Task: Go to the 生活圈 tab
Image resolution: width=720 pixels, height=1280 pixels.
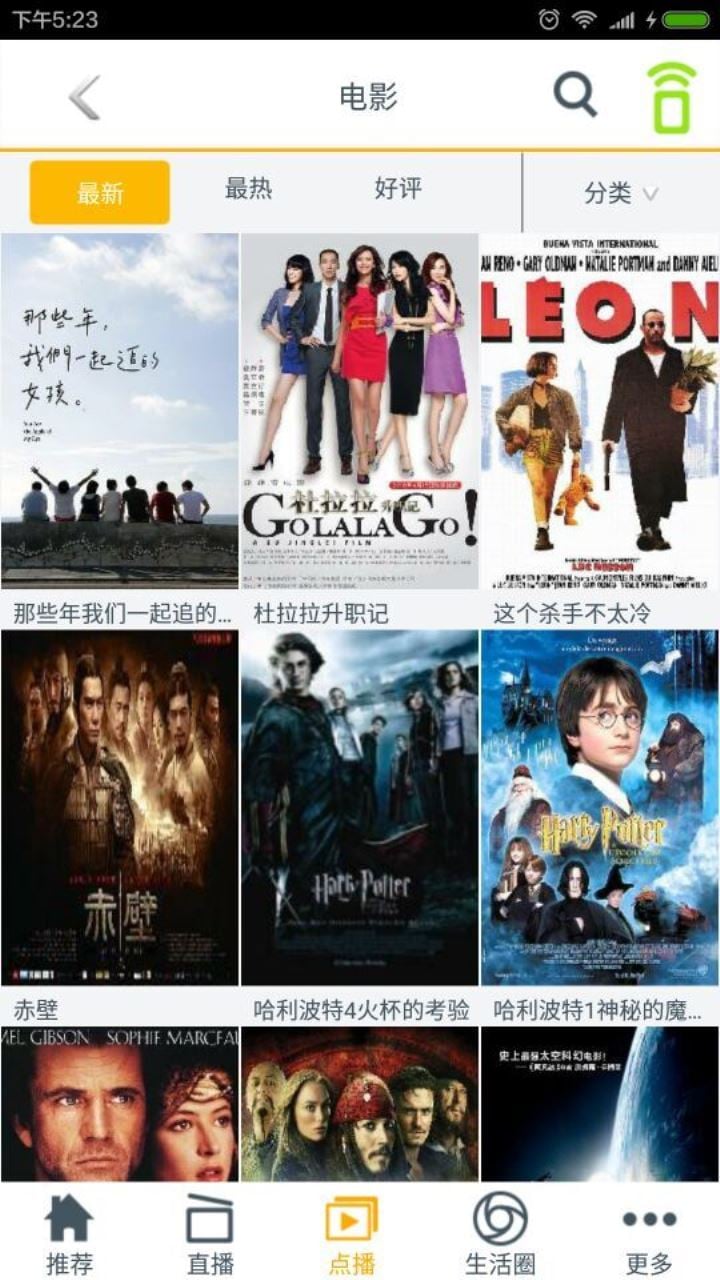Action: 500,1235
